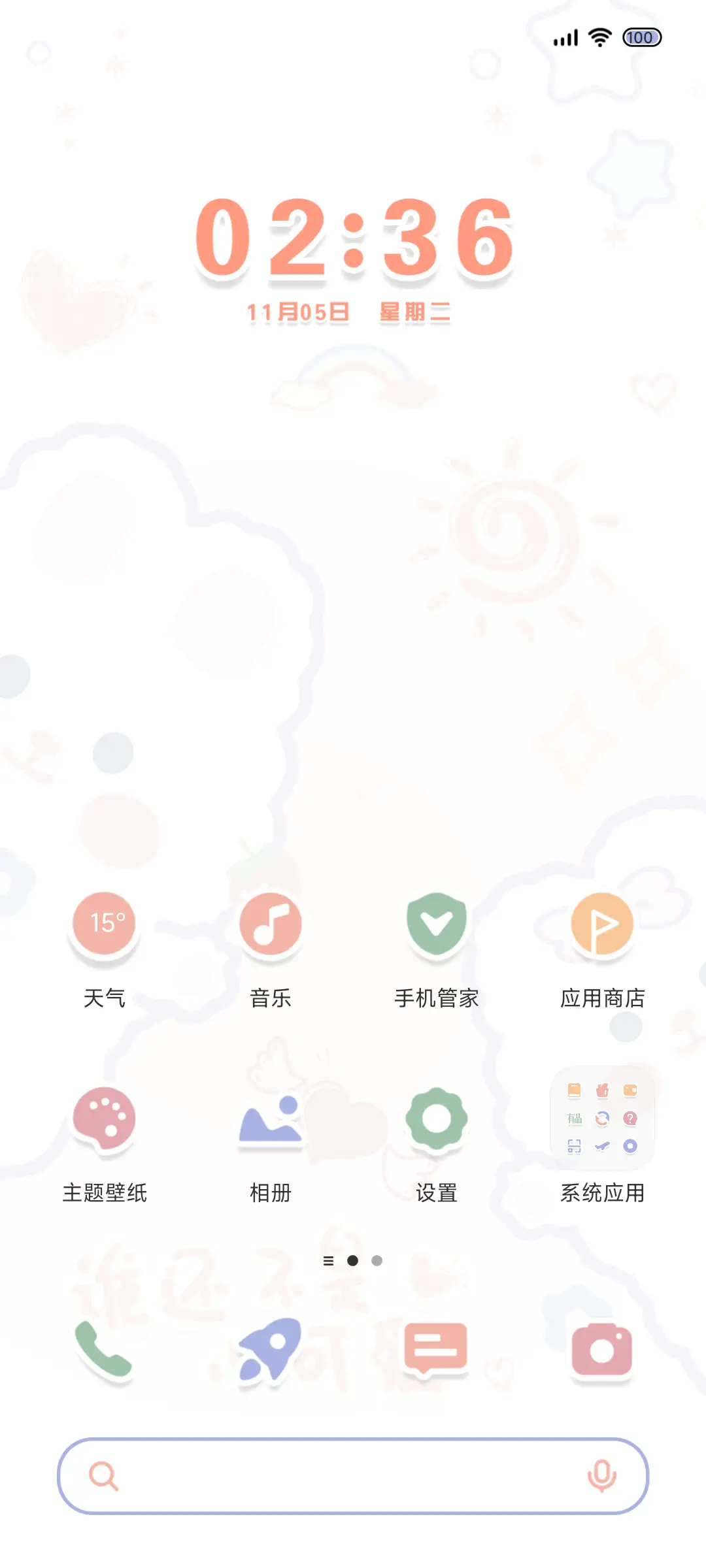Open the Weather app showing 15°
This screenshot has width=706, height=1568.
(103, 923)
